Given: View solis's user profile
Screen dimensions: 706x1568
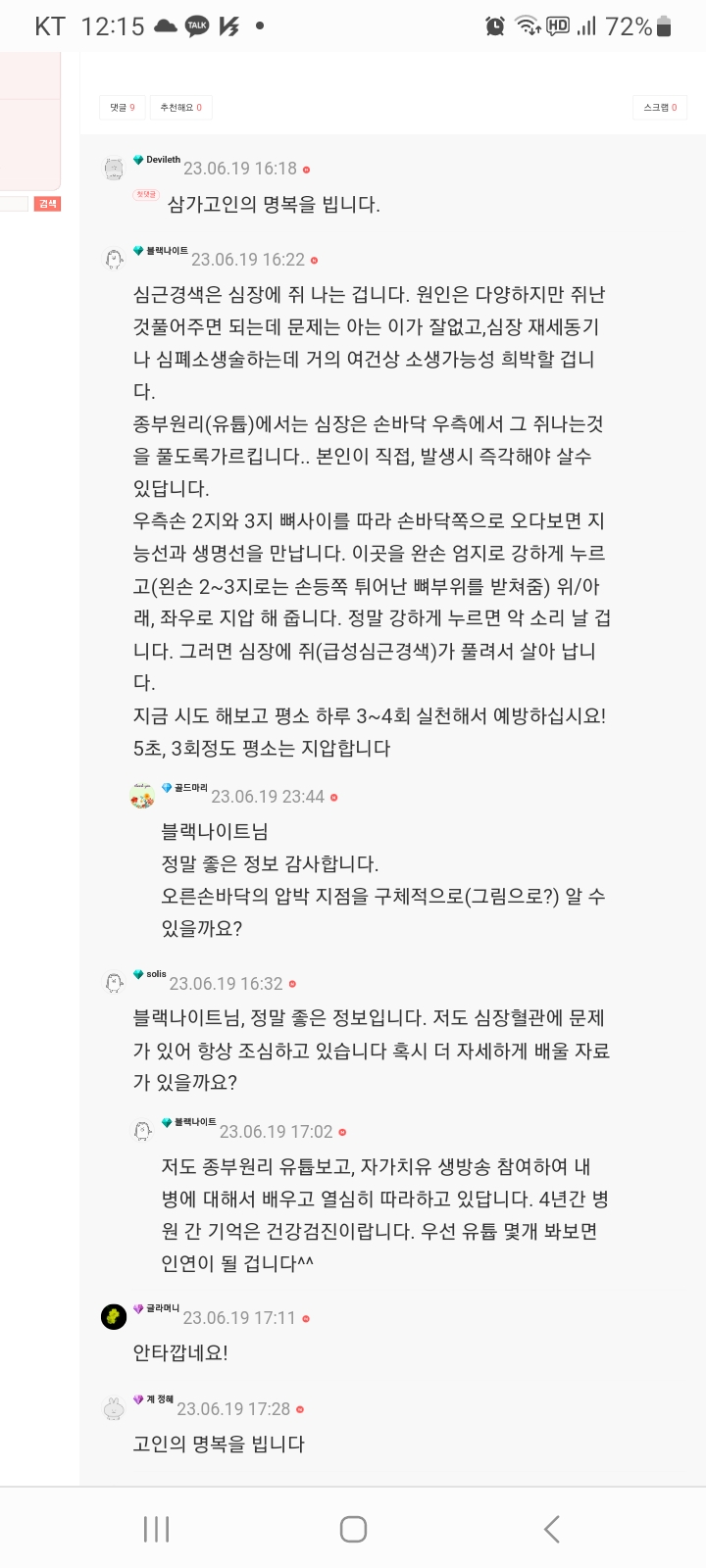Looking at the screenshot, I should click(156, 974).
